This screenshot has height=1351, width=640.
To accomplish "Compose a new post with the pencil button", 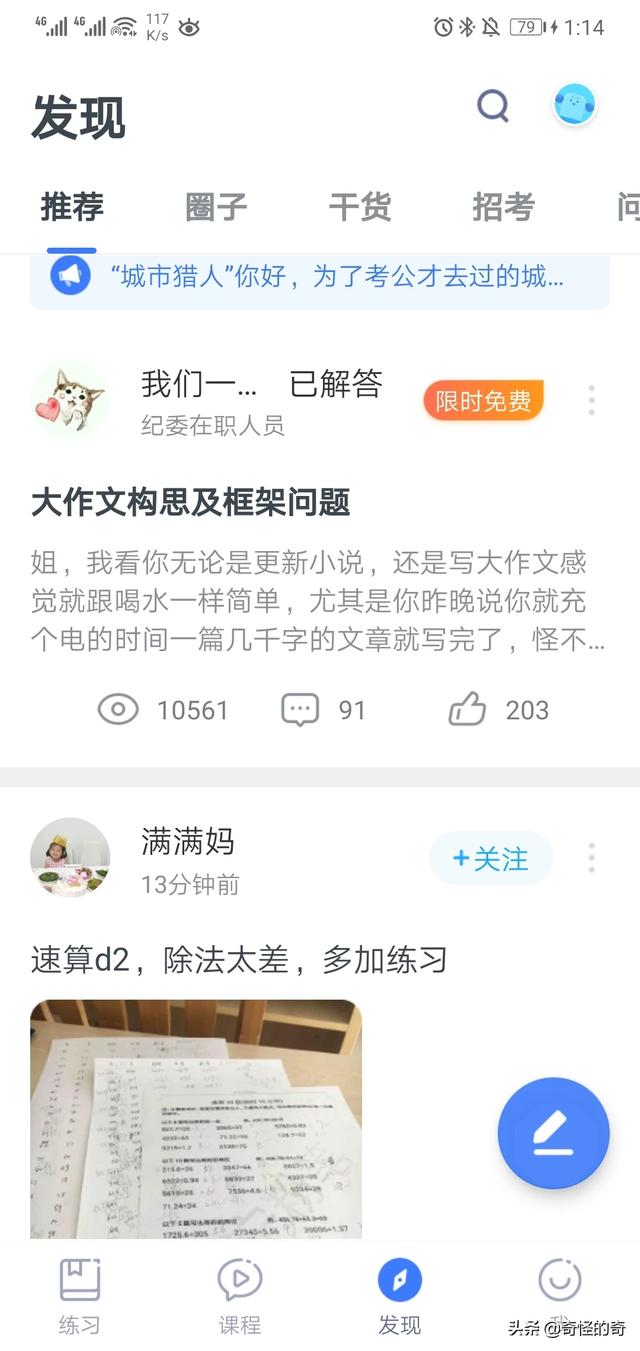I will point(553,1133).
